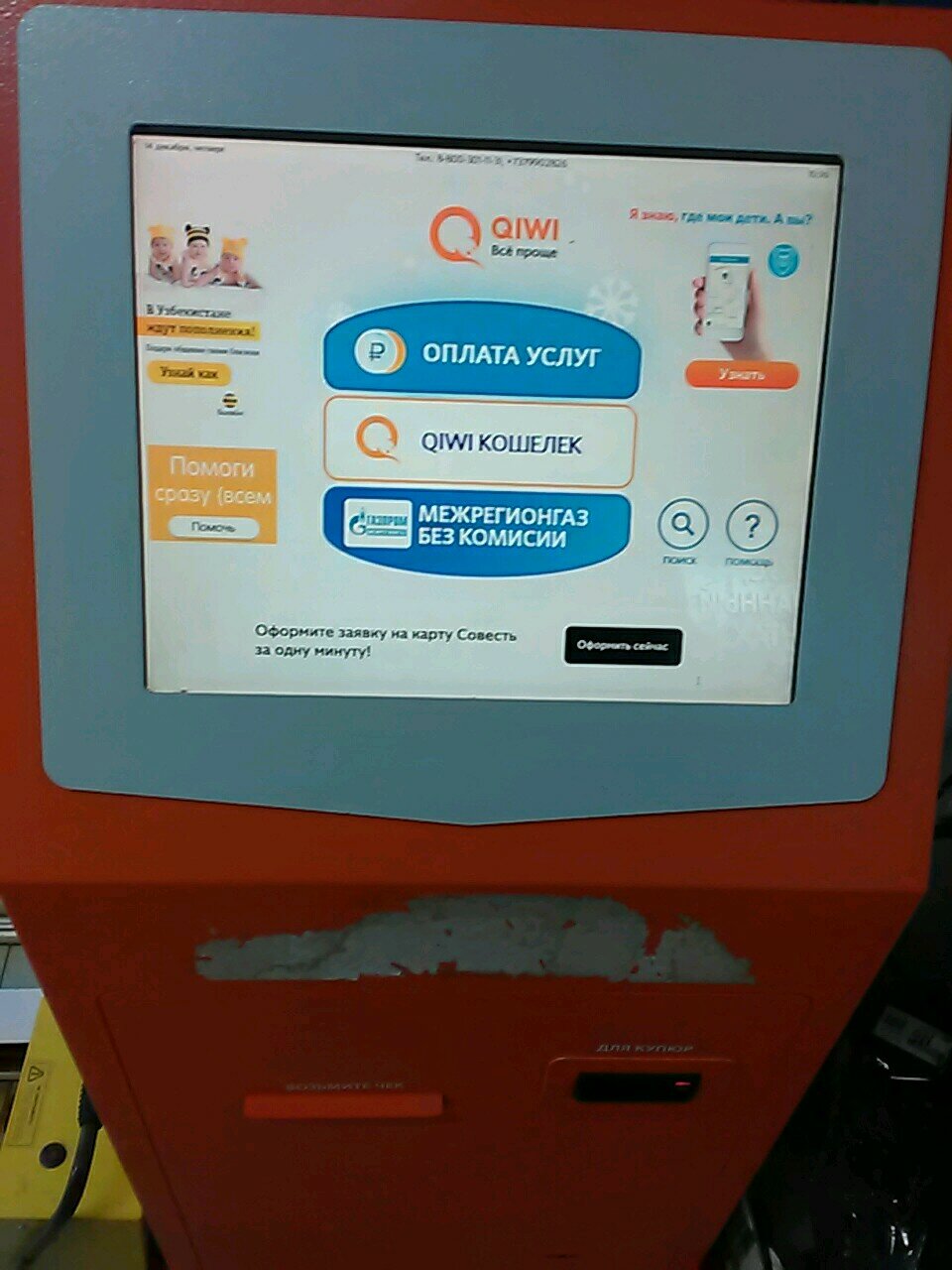Viewport: 952px width, 1270px height.
Task: Tap the yellow Узнай как button
Action: 188,373
